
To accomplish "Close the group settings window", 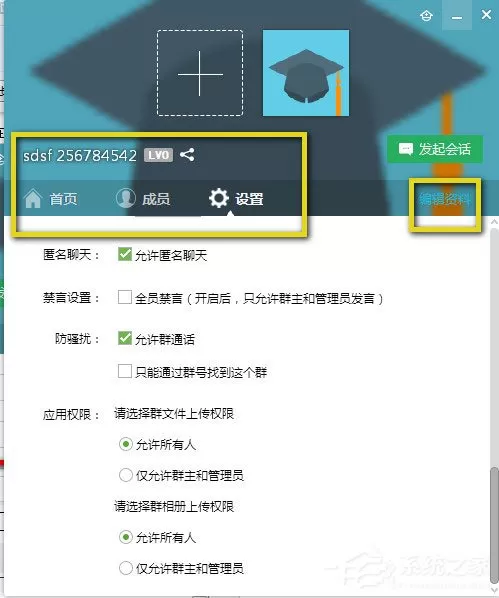I will point(486,15).
